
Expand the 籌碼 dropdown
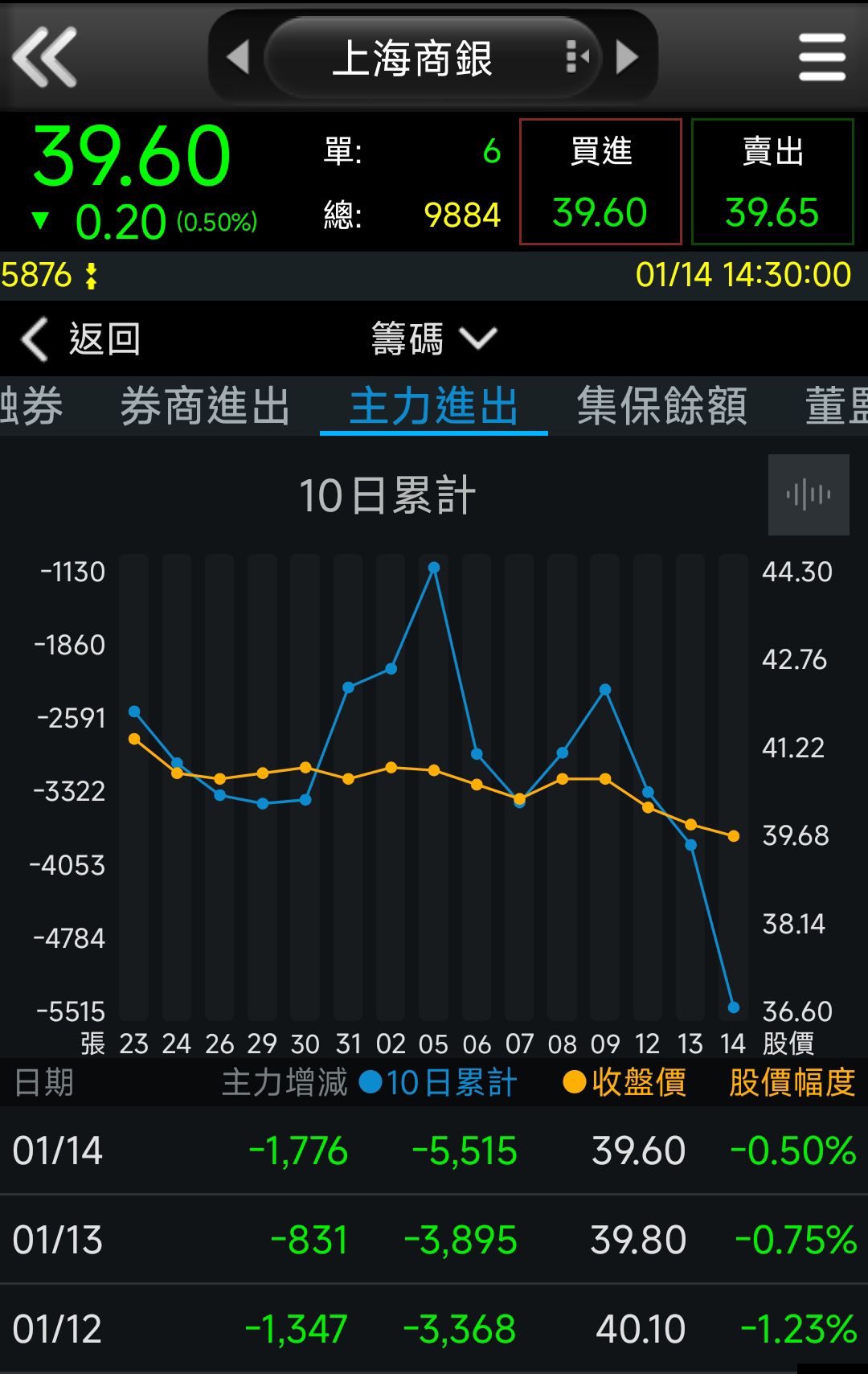coord(434,339)
